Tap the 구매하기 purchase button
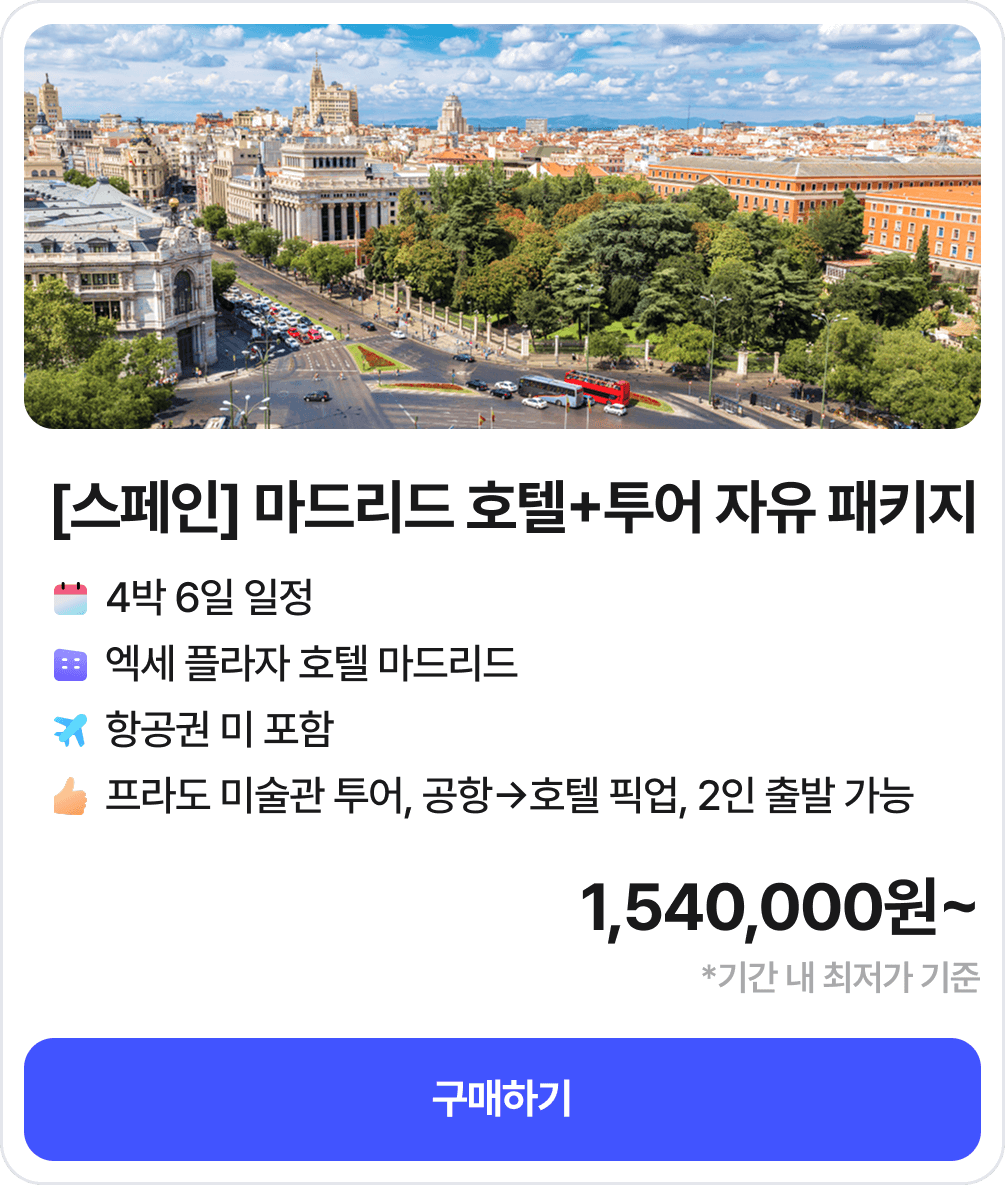This screenshot has width=1005, height=1185. coord(502,1099)
